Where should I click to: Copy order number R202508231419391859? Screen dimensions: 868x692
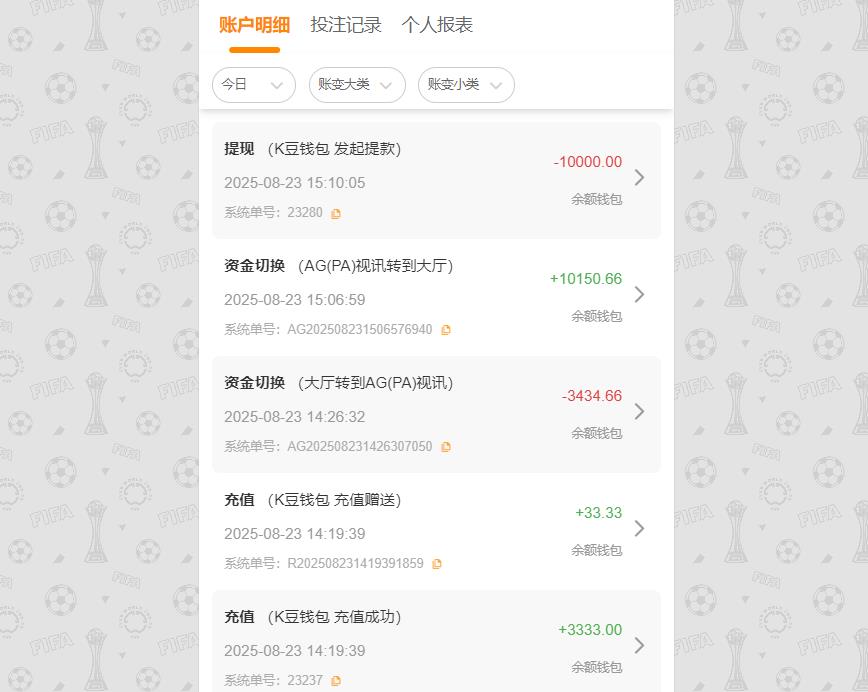point(437,564)
